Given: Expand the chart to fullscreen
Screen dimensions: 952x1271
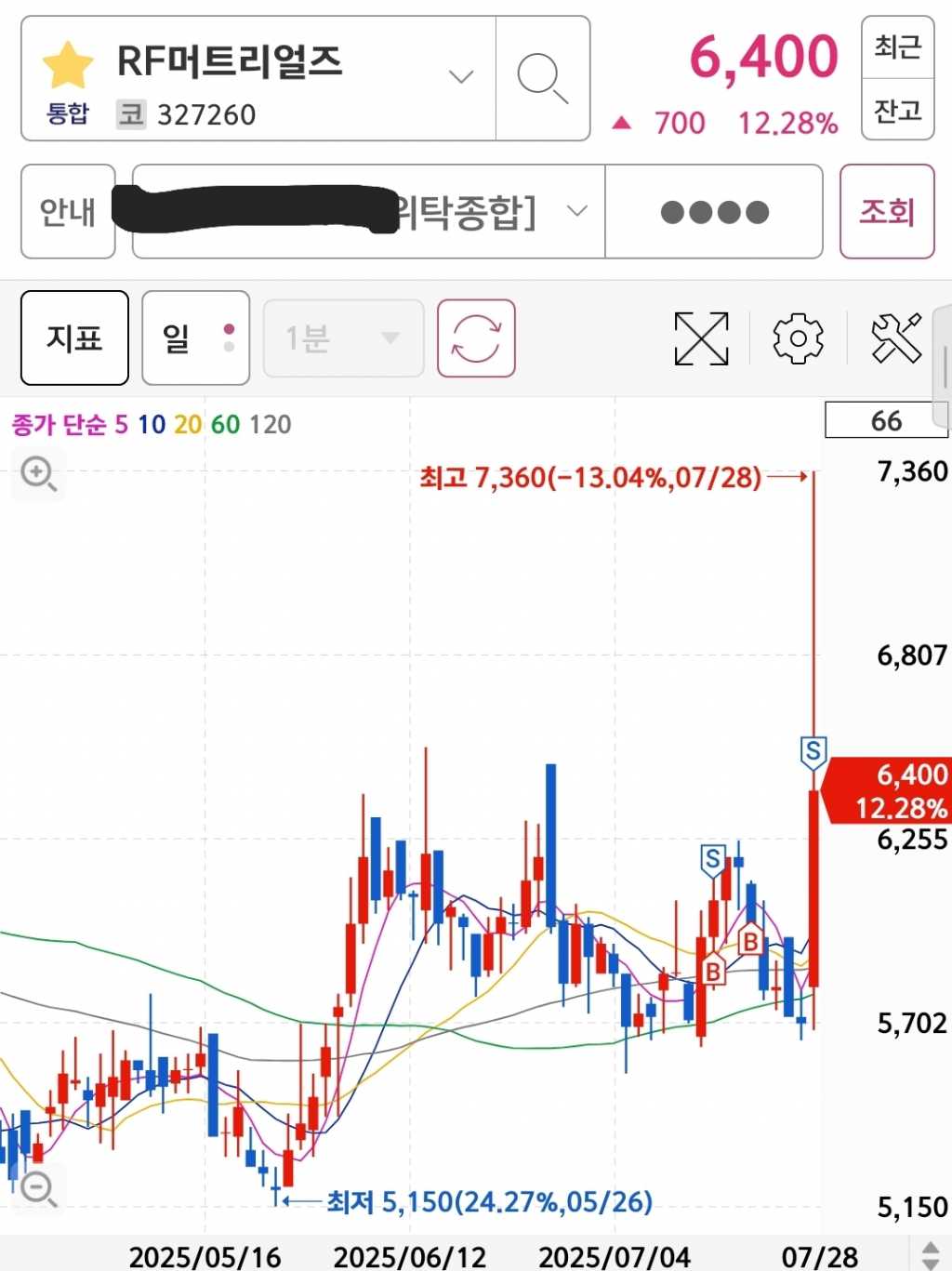Looking at the screenshot, I should tap(701, 338).
